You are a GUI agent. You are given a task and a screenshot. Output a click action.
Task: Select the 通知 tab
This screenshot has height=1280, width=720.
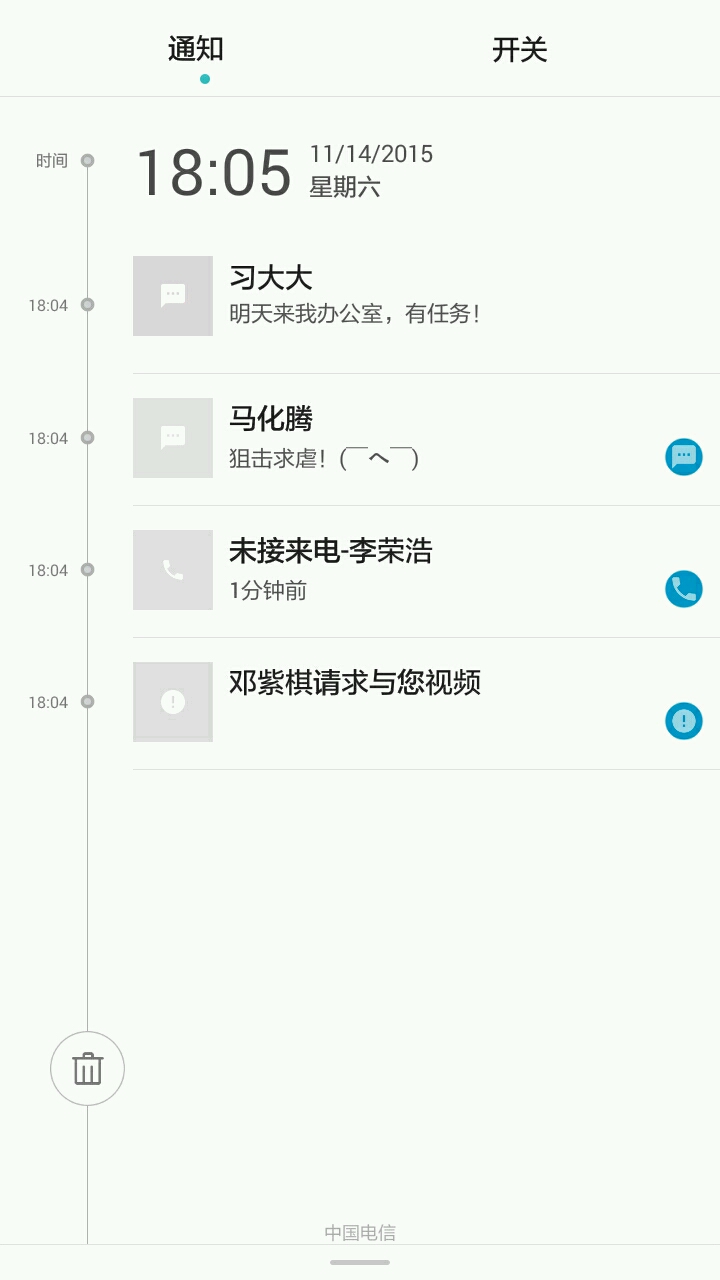click(196, 50)
